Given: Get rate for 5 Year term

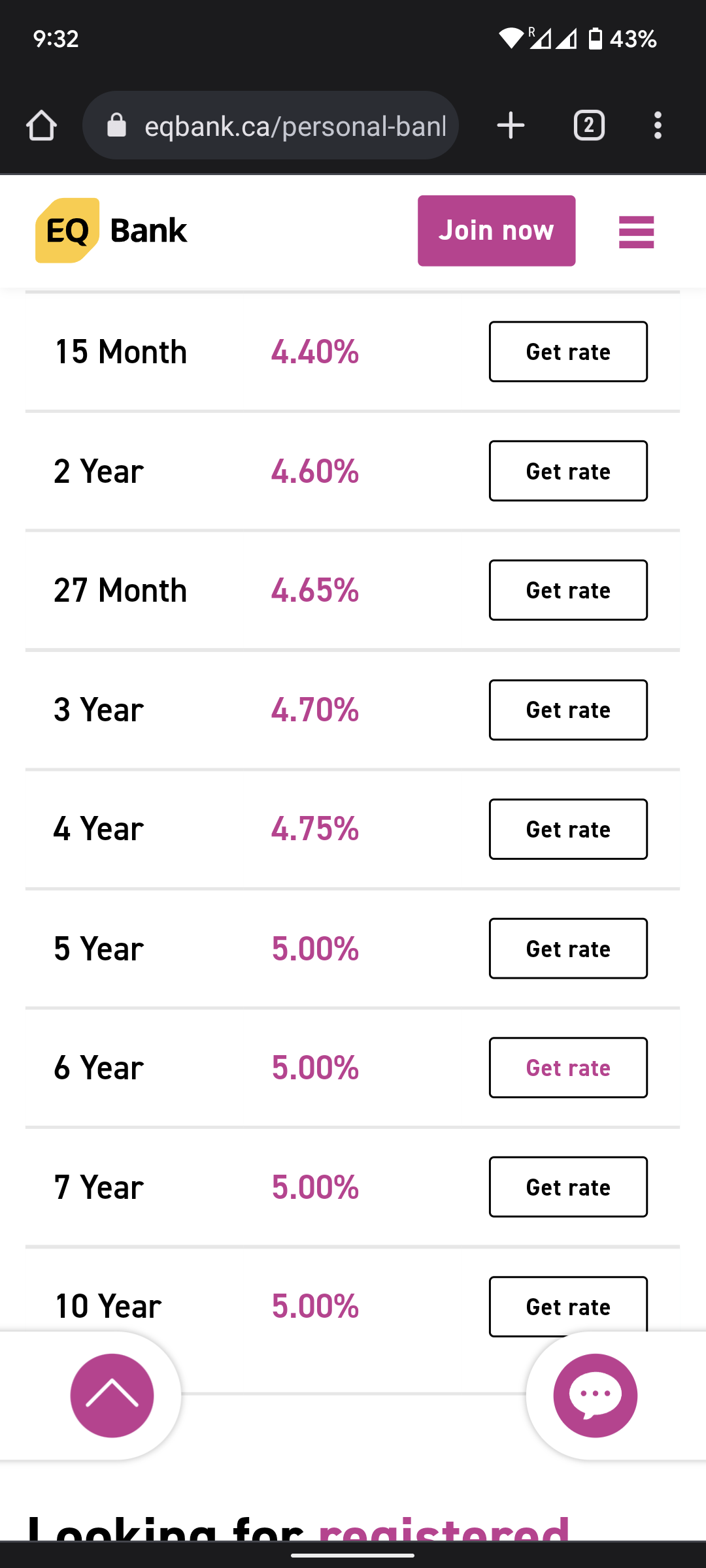Looking at the screenshot, I should (x=568, y=949).
